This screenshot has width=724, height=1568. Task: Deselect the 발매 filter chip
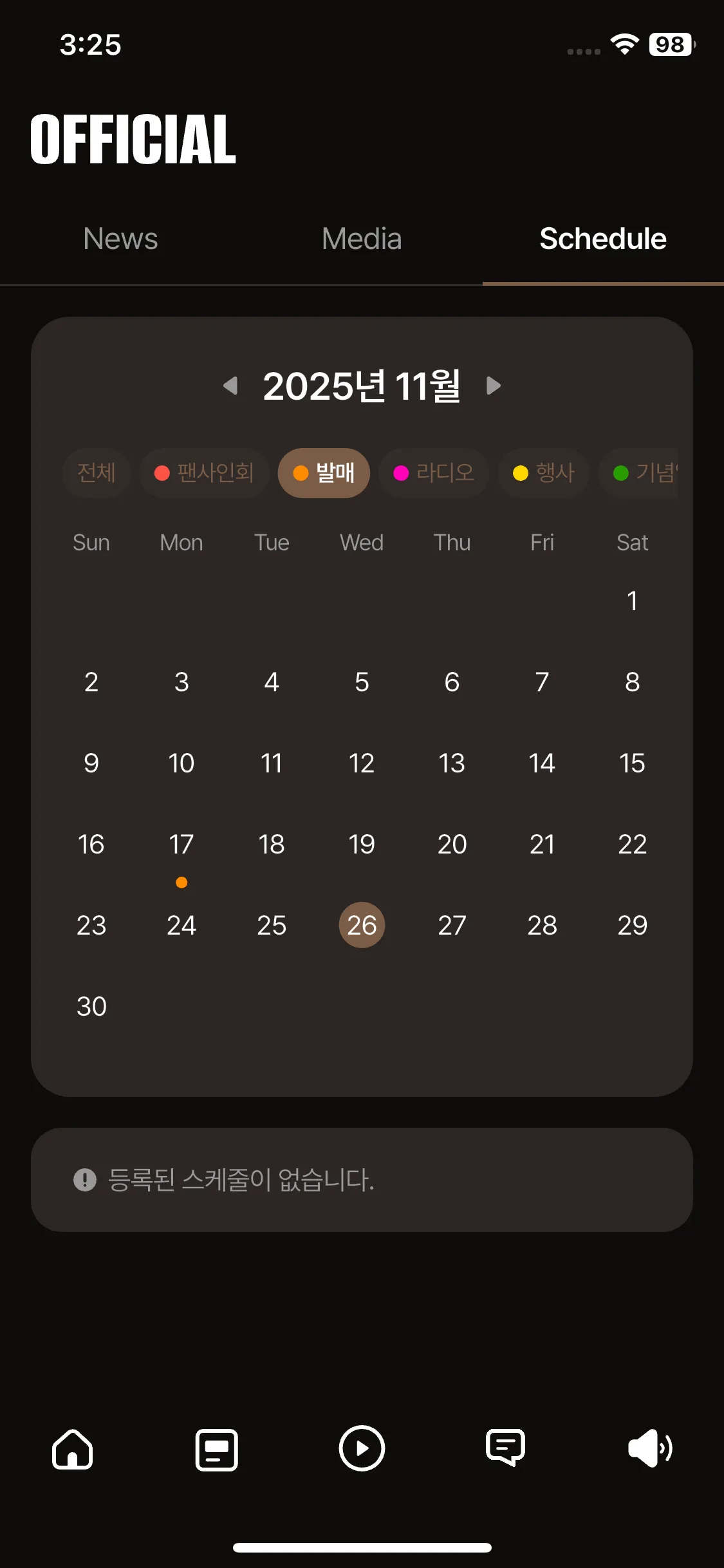[x=324, y=472]
